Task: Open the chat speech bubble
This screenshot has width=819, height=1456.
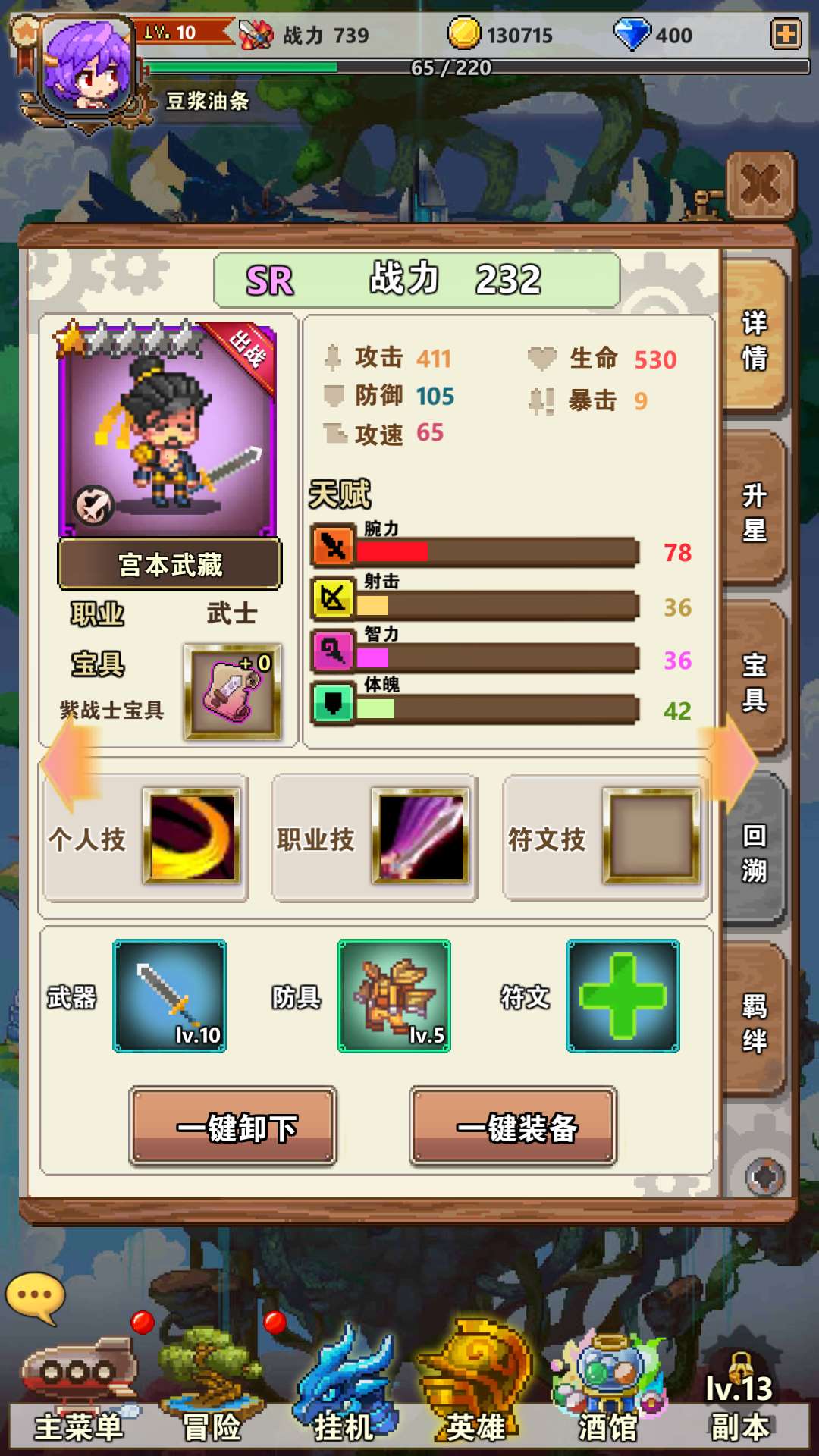Action: [x=35, y=1298]
